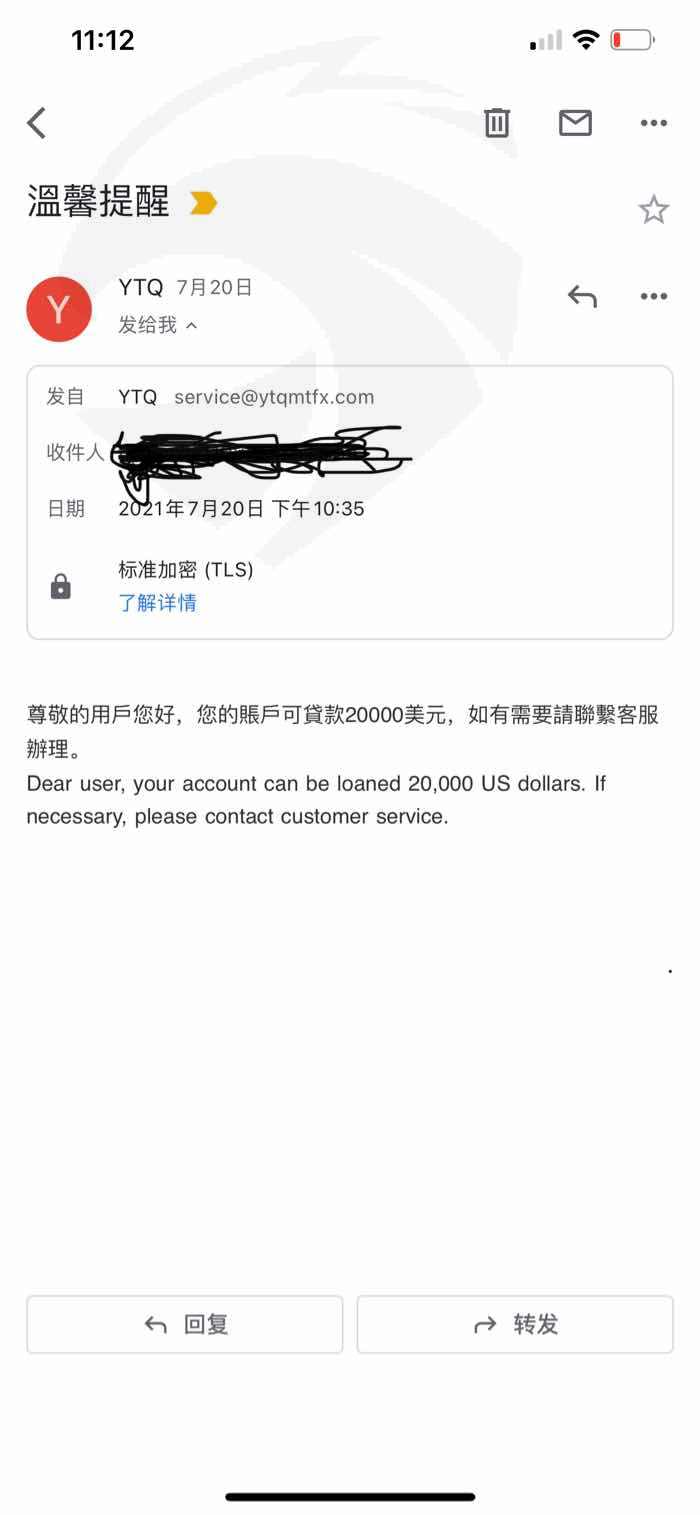Collapse the recipient details next to 发给我
This screenshot has width=700, height=1515.
click(x=191, y=326)
